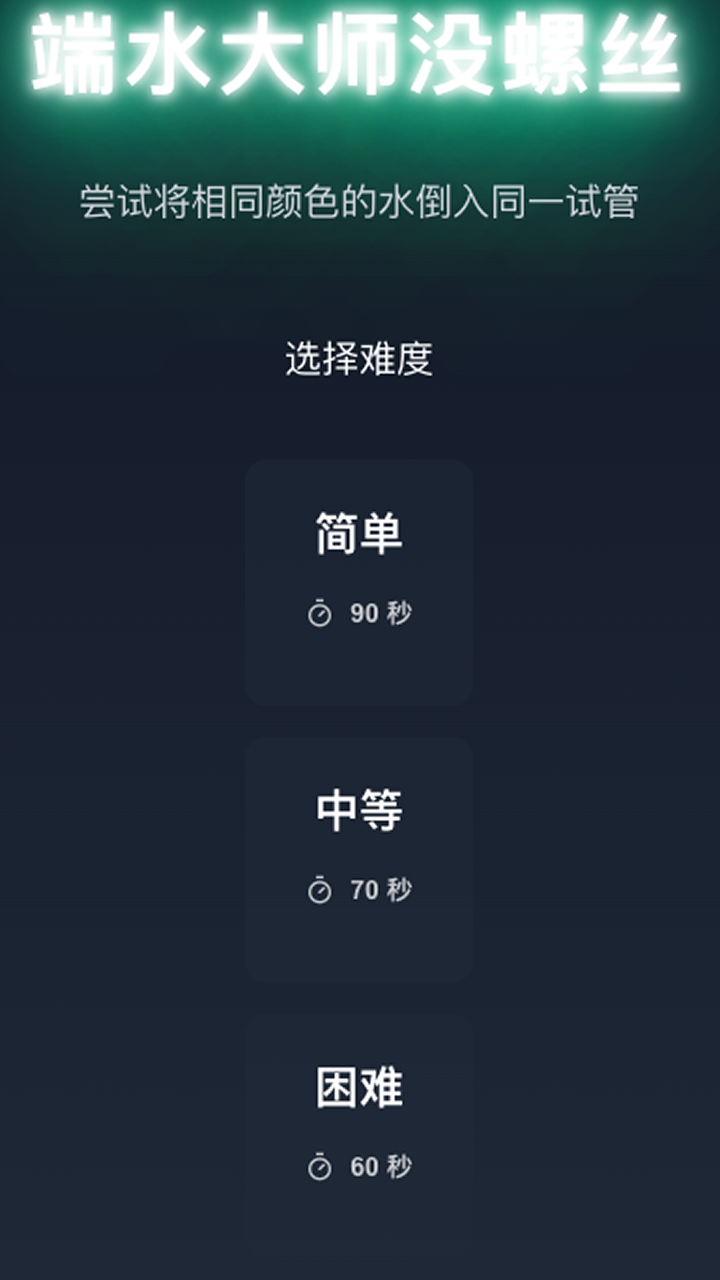Click the instruction text about pouring same colors
The image size is (720, 1280).
tap(360, 200)
